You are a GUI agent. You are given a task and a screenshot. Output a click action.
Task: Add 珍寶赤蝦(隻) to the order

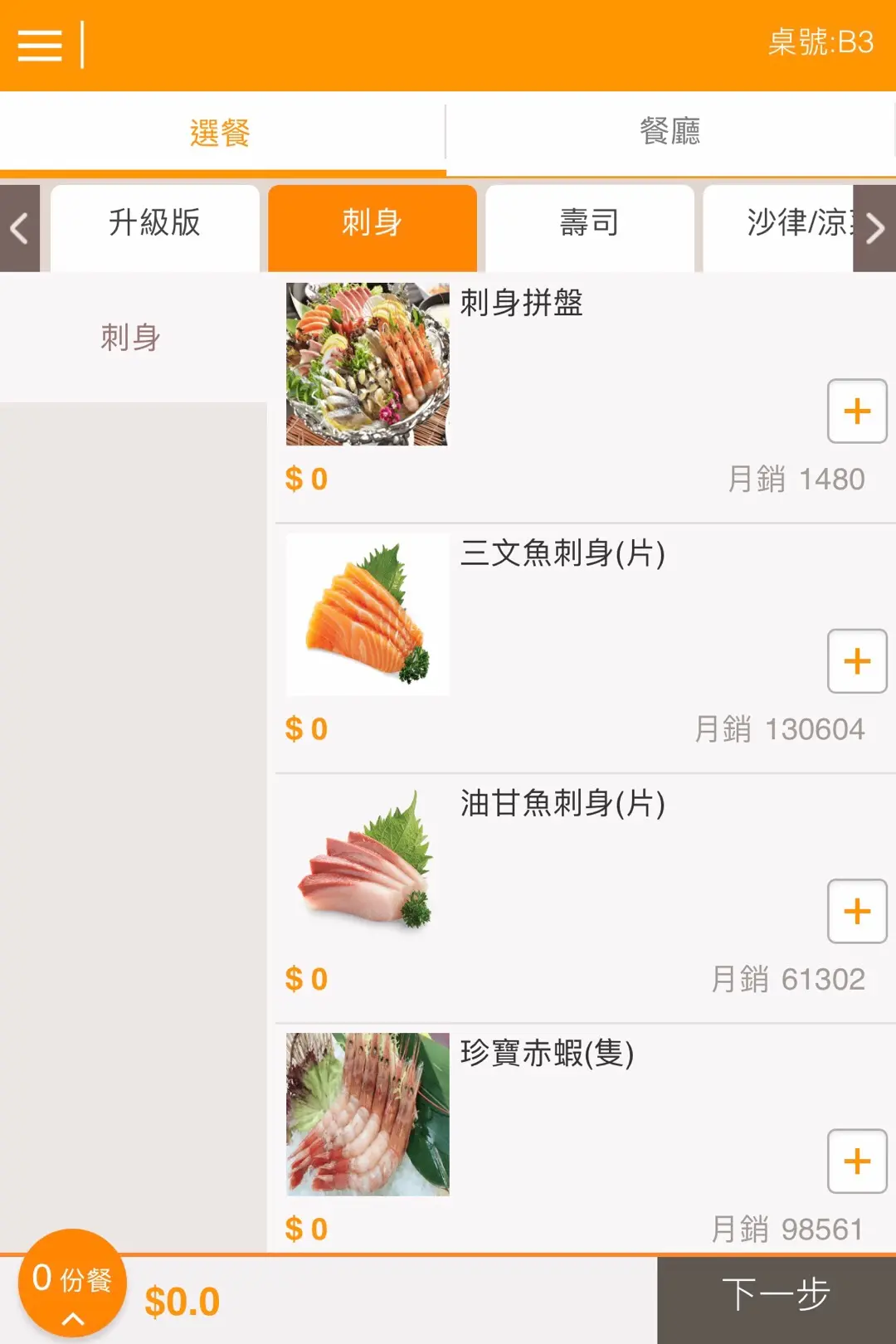[x=857, y=1161]
